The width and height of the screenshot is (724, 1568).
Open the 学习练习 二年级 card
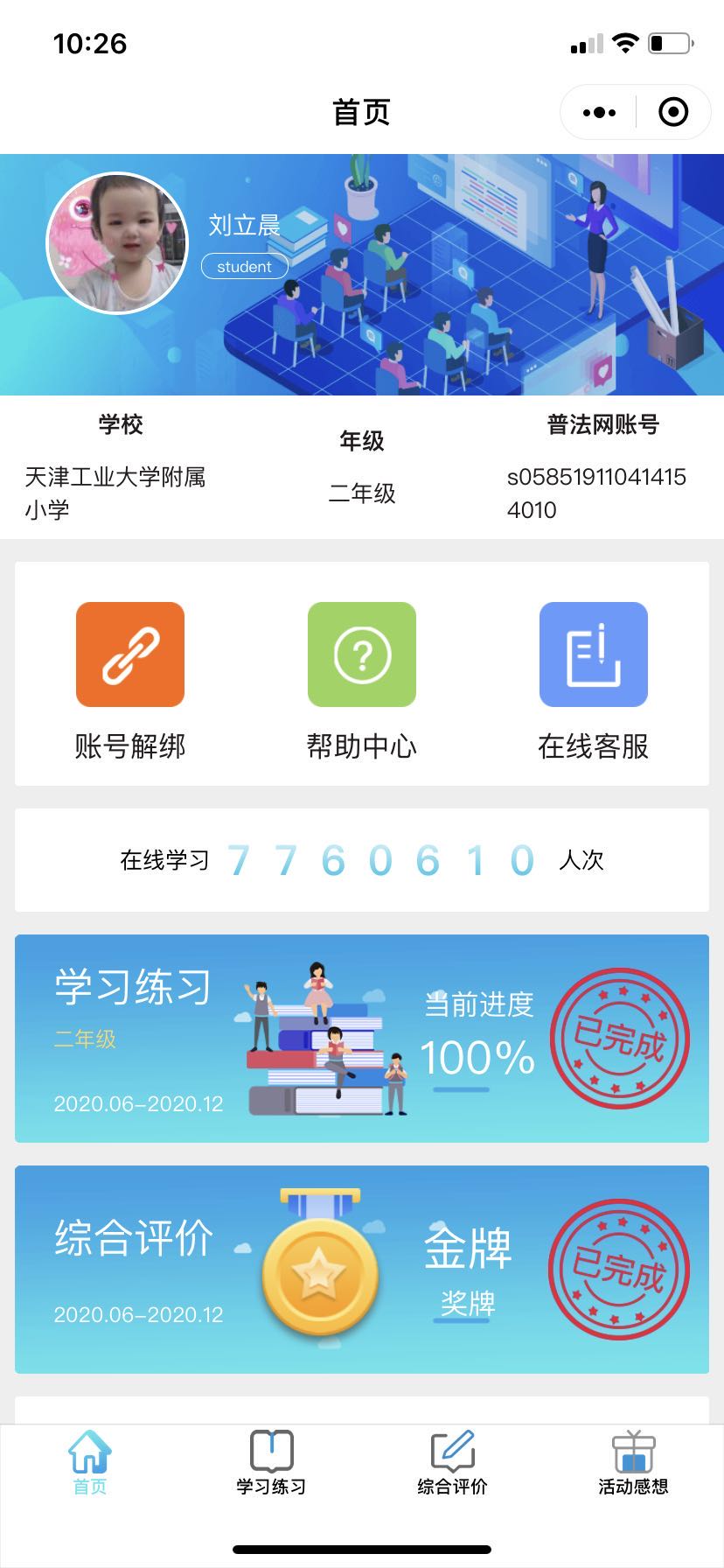[362, 1038]
